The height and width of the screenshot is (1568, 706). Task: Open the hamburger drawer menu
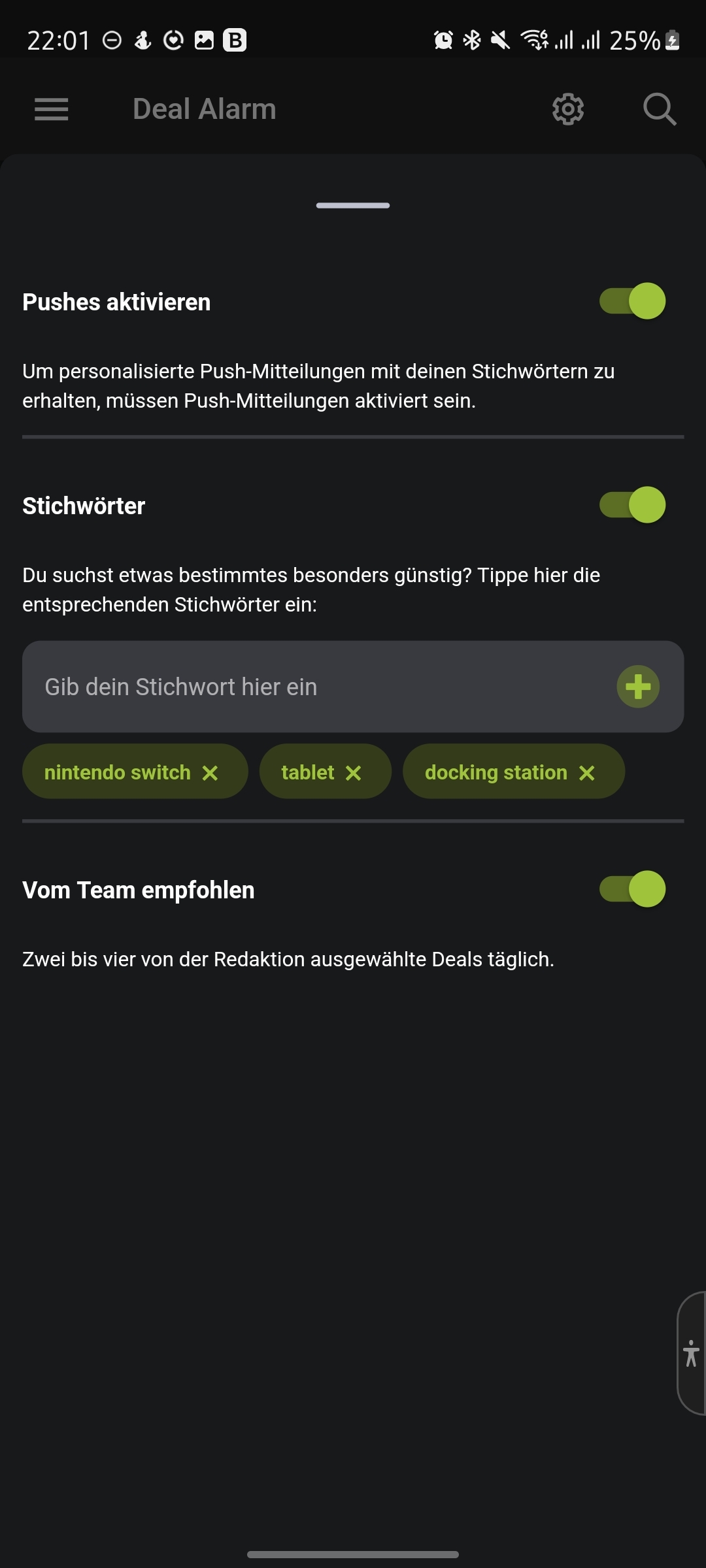click(51, 109)
